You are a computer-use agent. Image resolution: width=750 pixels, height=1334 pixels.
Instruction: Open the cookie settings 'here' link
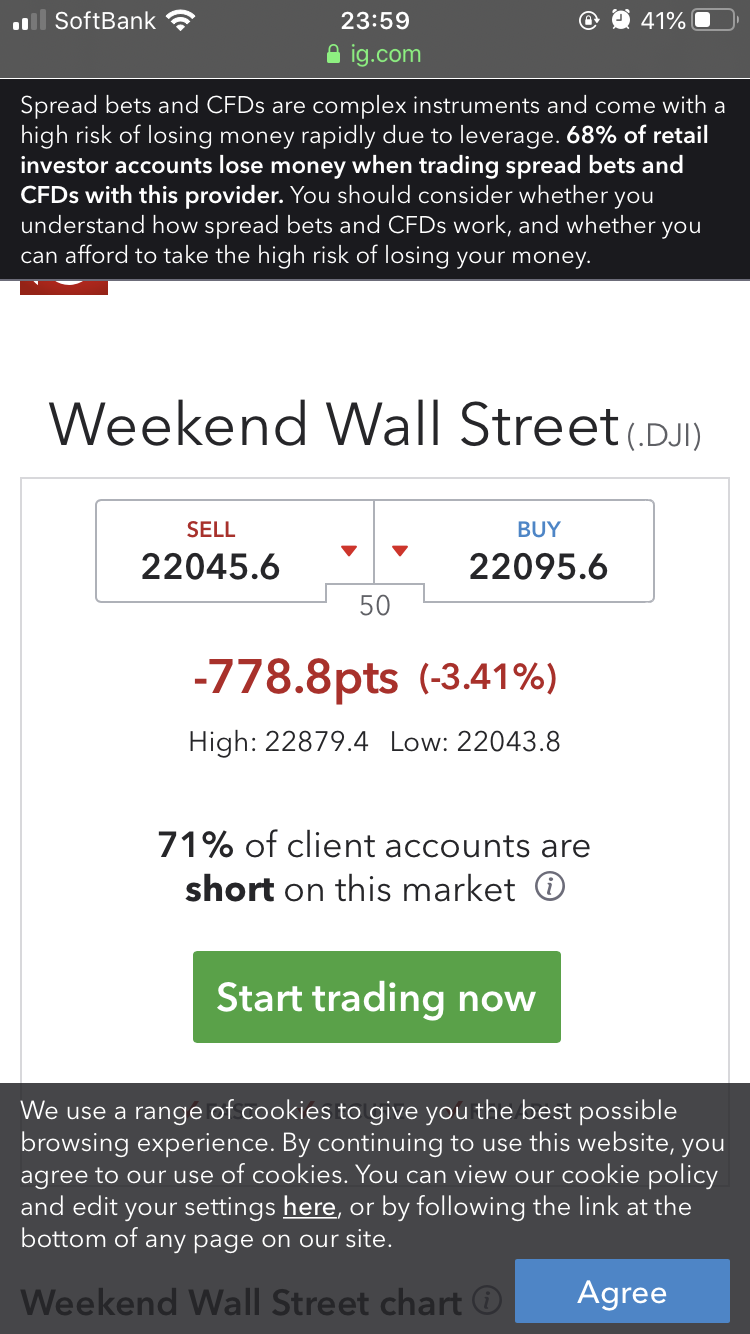pos(309,1207)
